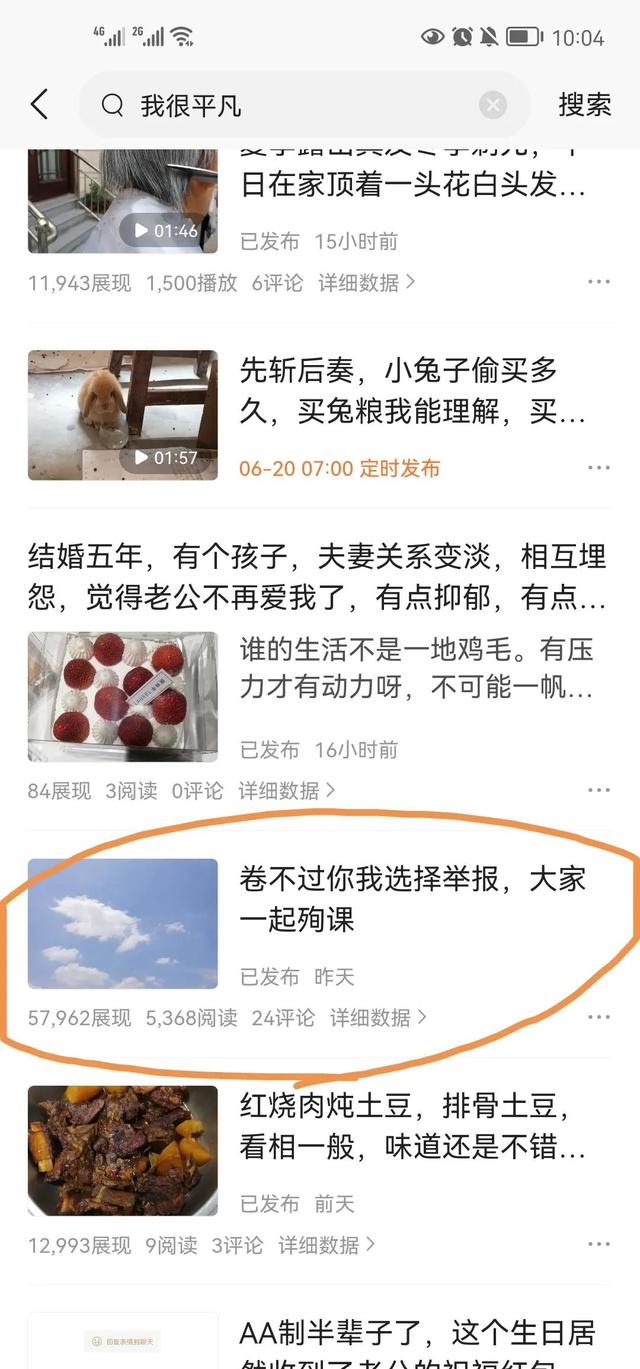Open more options for the 11,943展现 post

tap(599, 283)
